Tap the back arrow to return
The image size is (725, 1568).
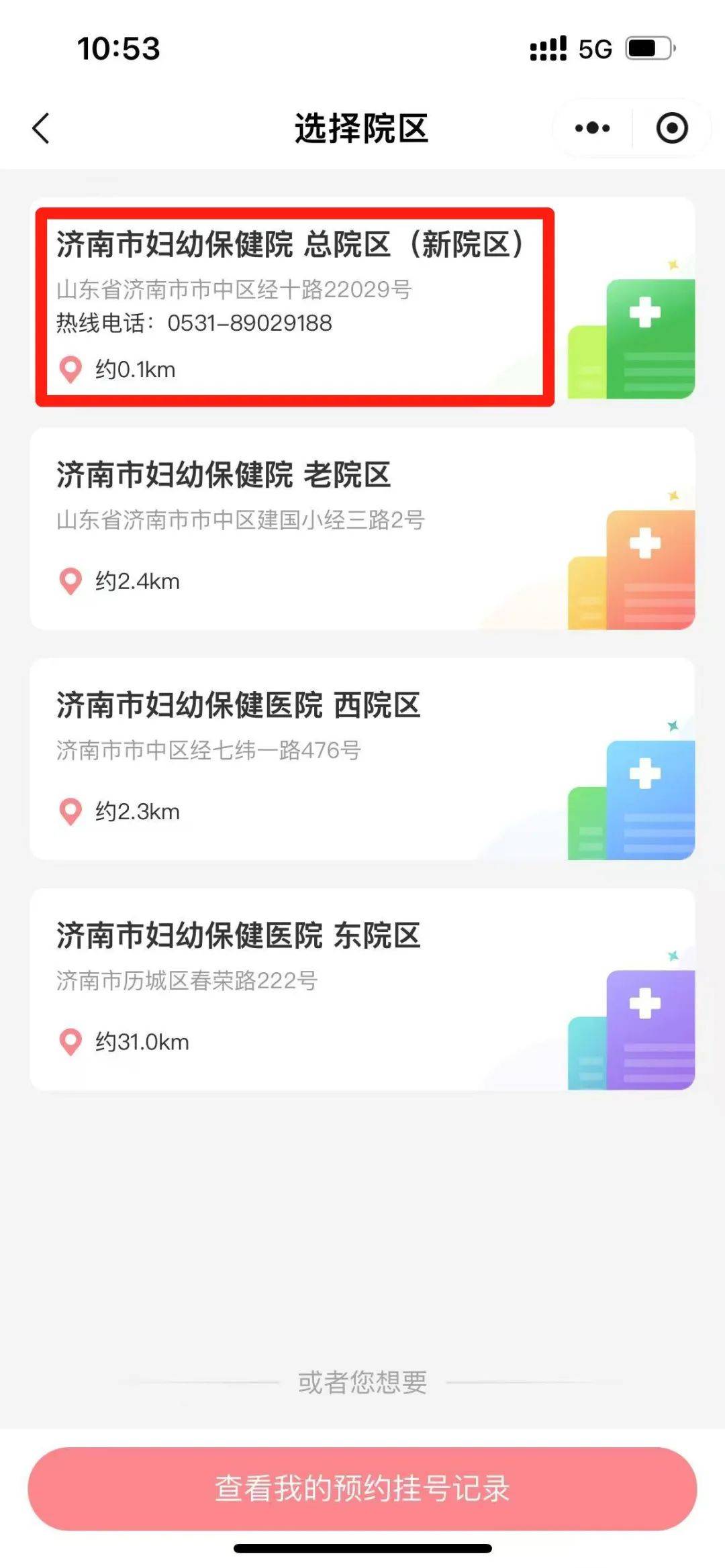click(x=42, y=129)
